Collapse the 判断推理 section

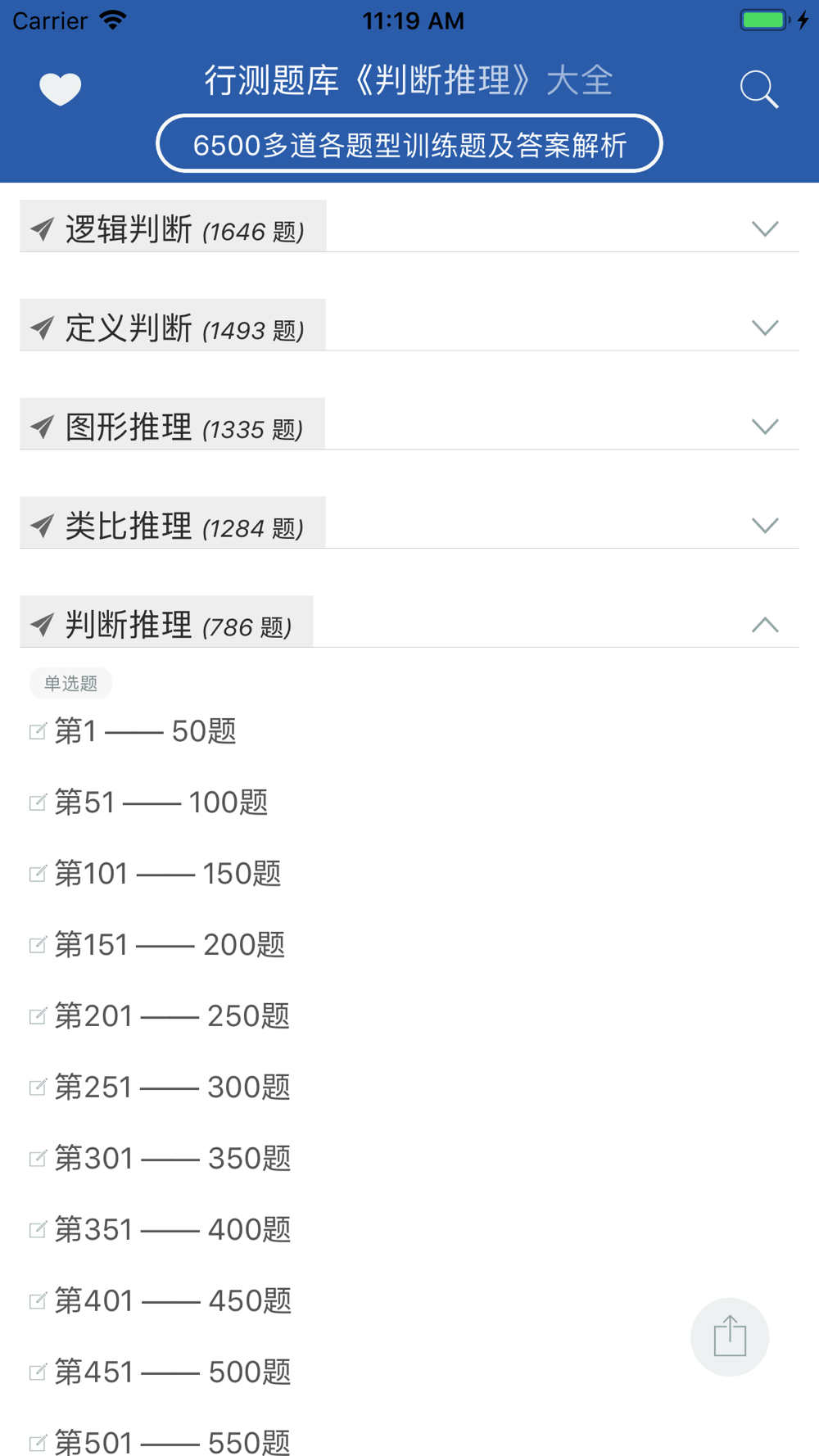[409, 623]
